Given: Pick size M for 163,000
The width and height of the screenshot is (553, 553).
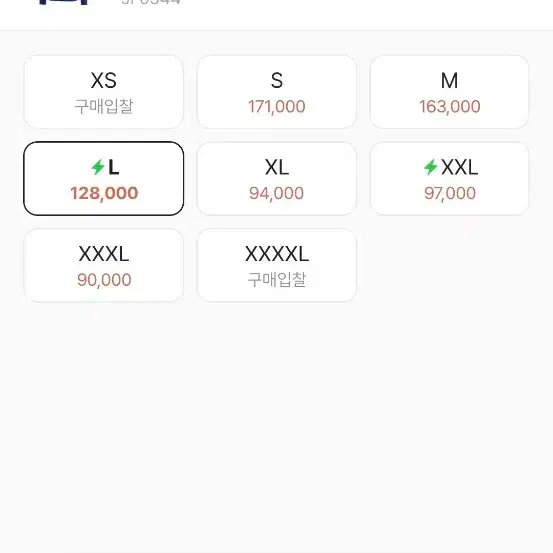Looking at the screenshot, I should pyautogui.click(x=449, y=92).
